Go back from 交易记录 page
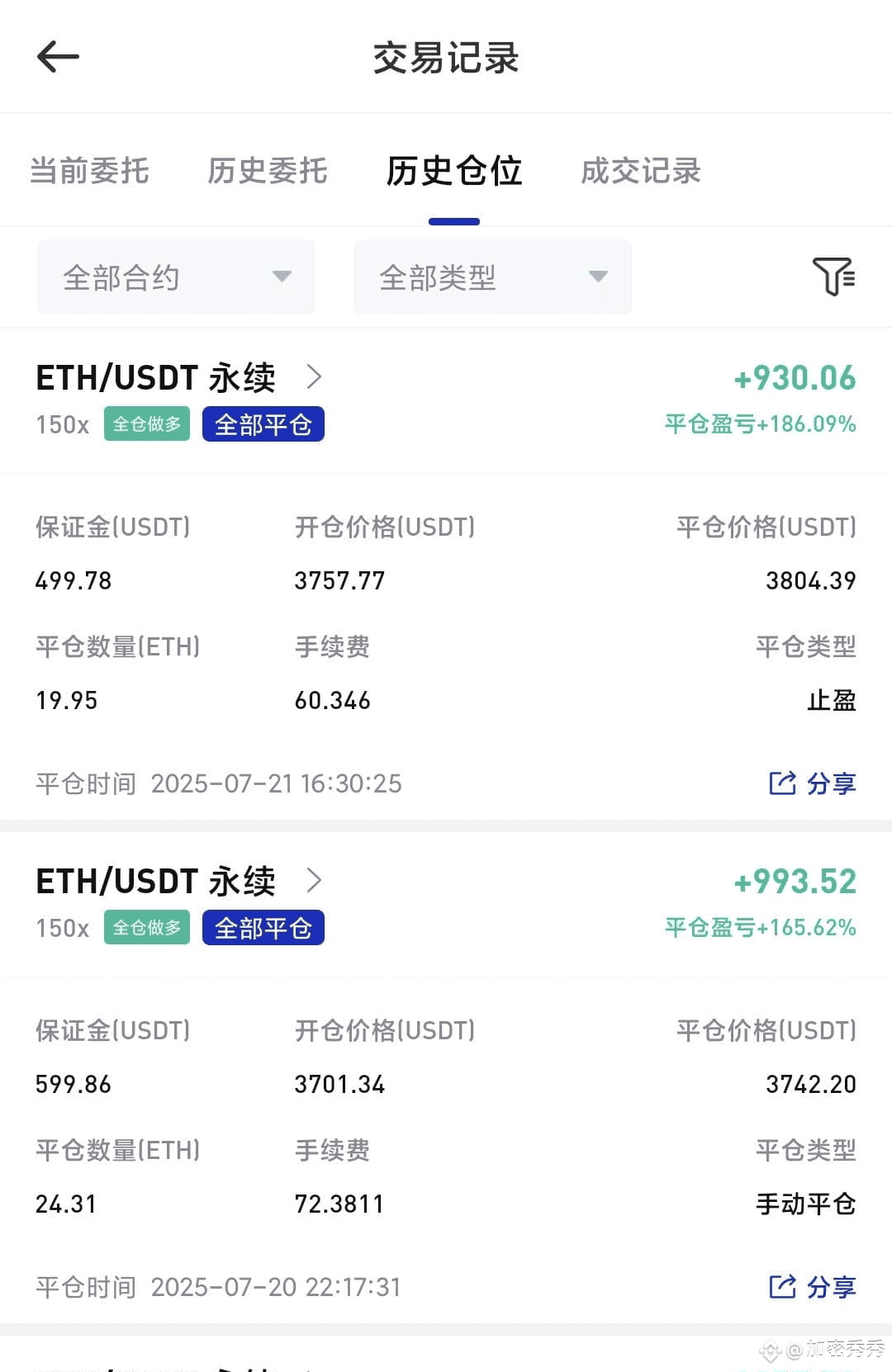Viewport: 892px width, 1372px height. pos(58,57)
